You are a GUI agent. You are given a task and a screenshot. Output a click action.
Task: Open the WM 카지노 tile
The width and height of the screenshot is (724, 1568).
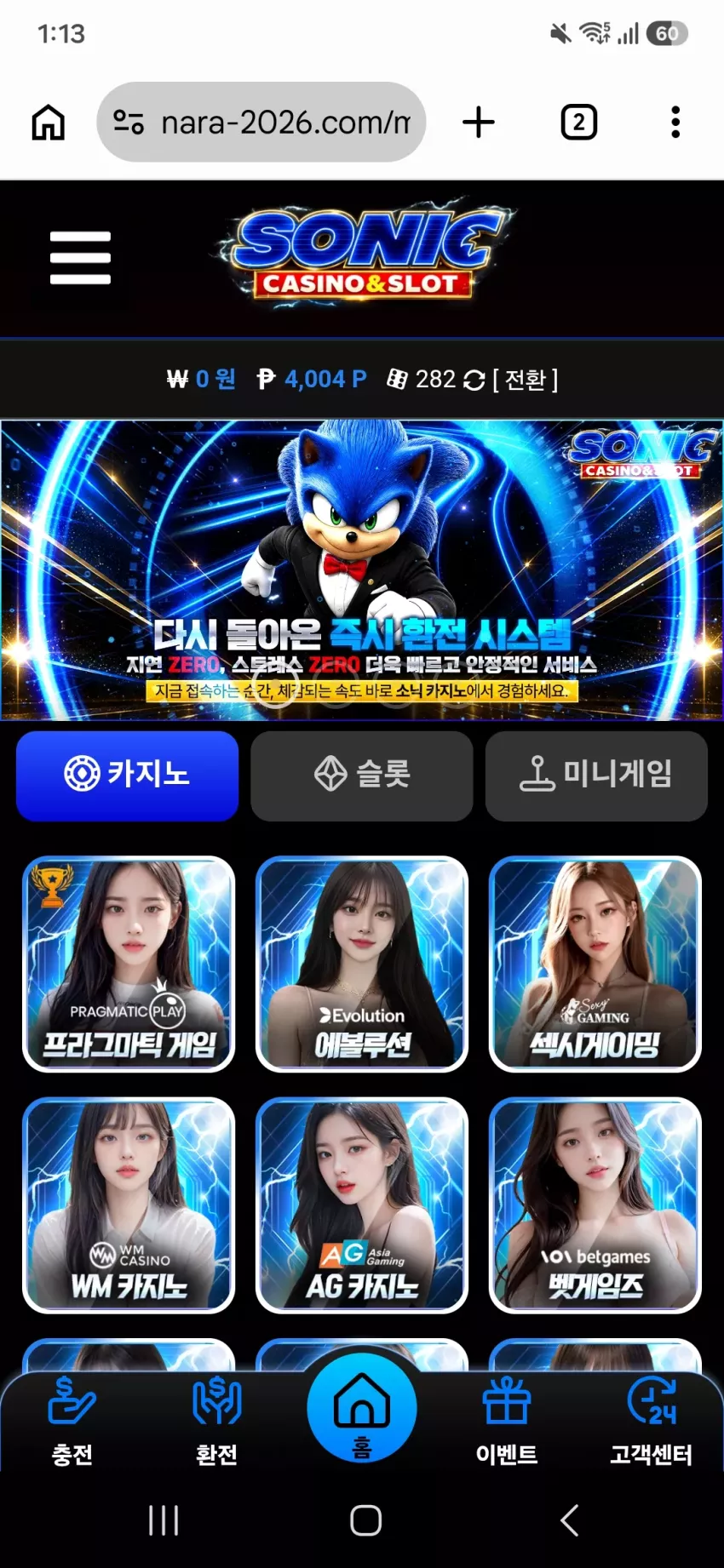[129, 1205]
